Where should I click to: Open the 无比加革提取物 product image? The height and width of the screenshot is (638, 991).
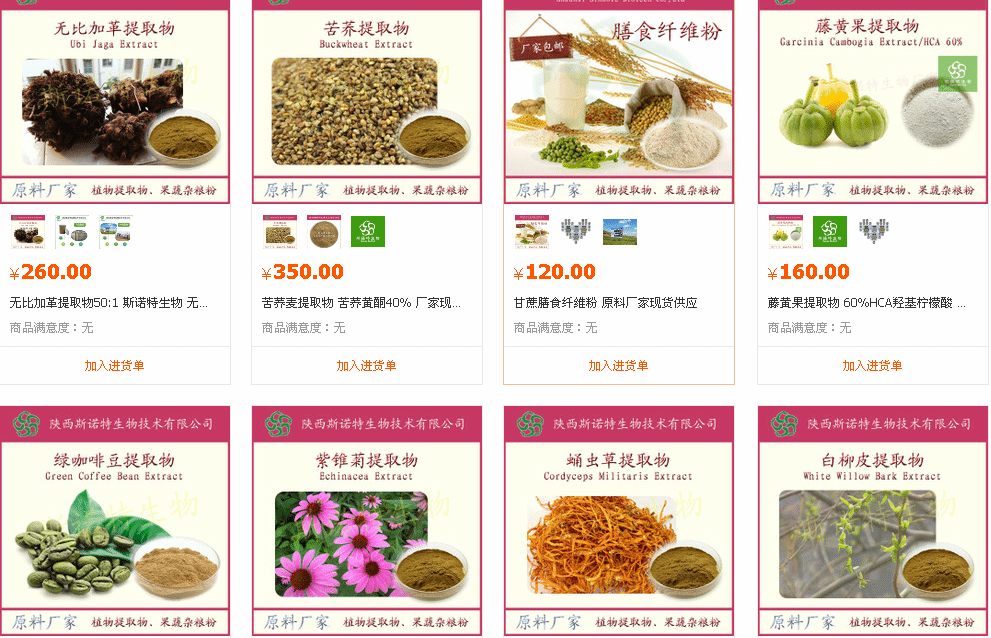pyautogui.click(x=115, y=100)
